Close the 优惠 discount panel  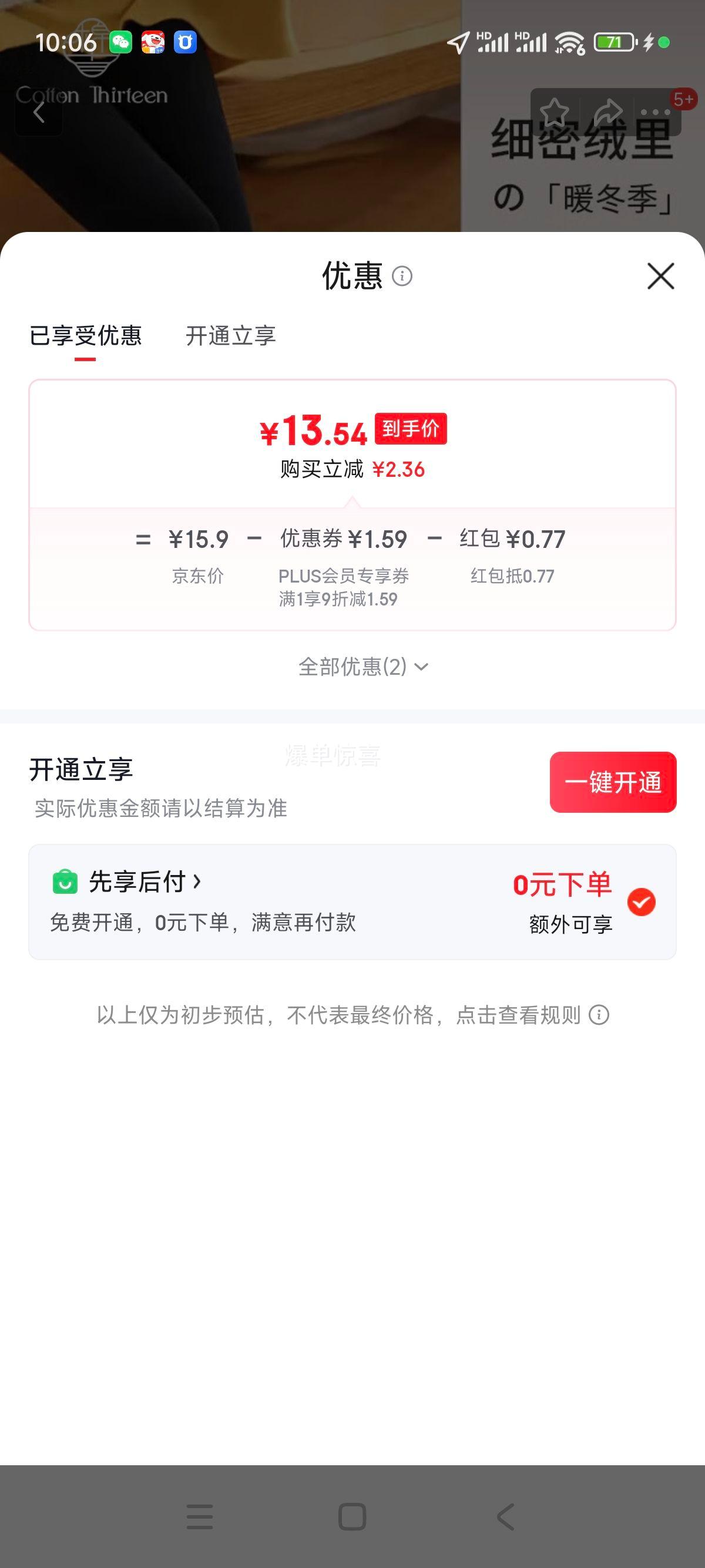[661, 277]
